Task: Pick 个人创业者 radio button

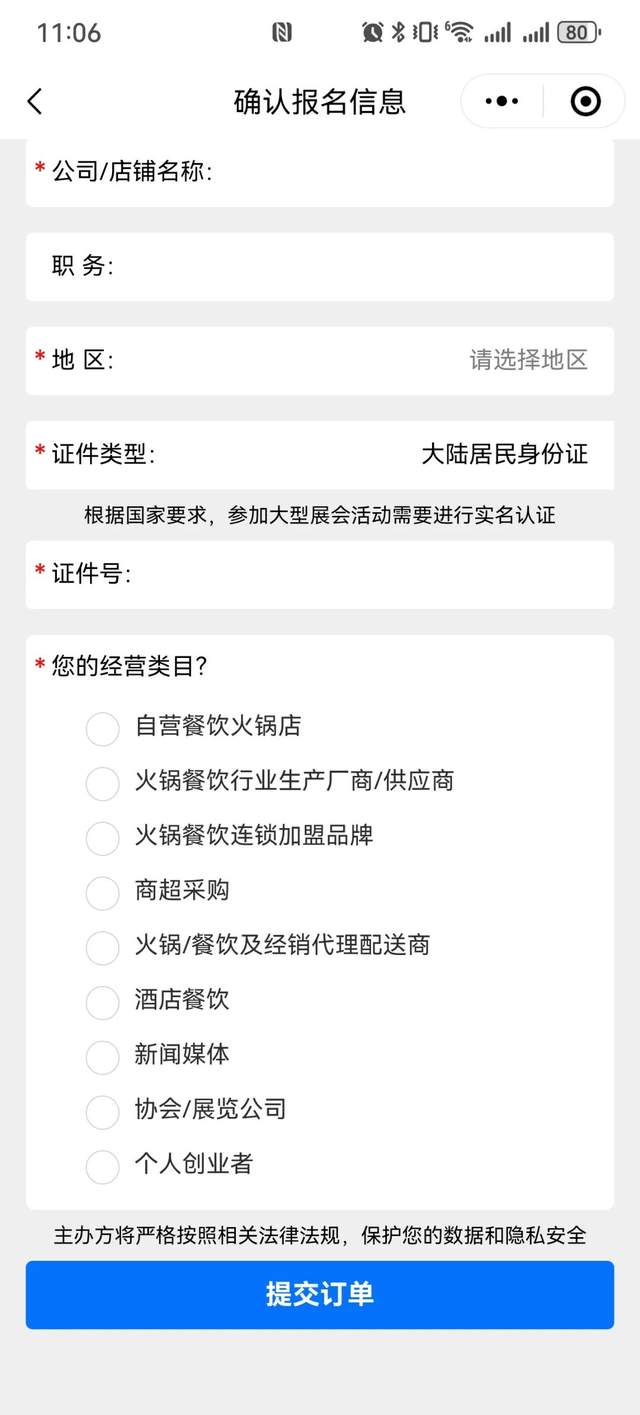Action: [x=103, y=1166]
